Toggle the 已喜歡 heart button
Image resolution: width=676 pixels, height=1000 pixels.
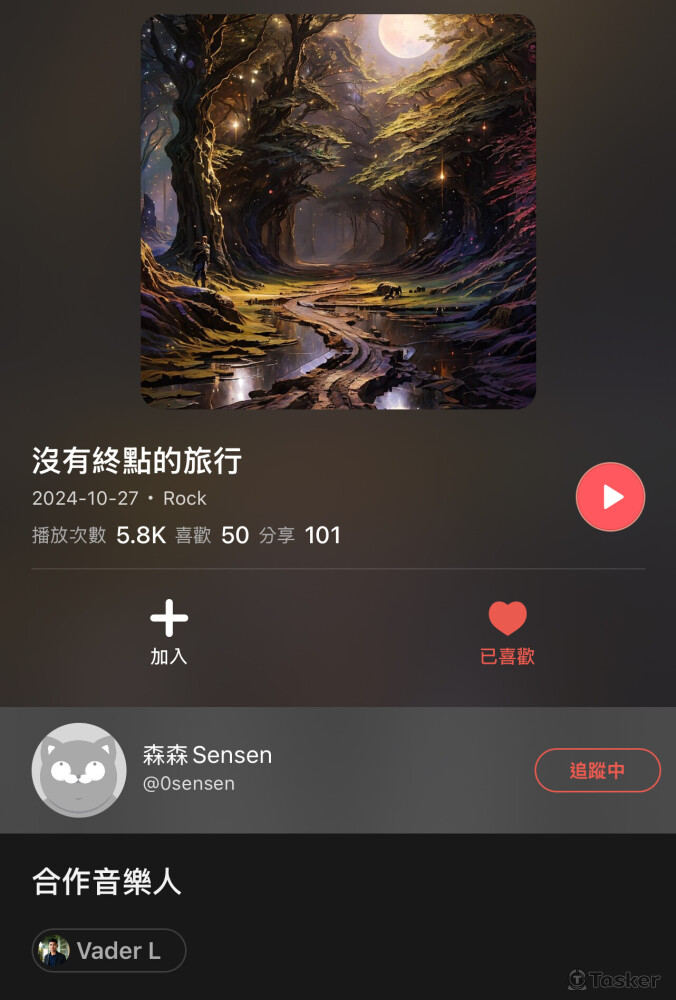[507, 619]
